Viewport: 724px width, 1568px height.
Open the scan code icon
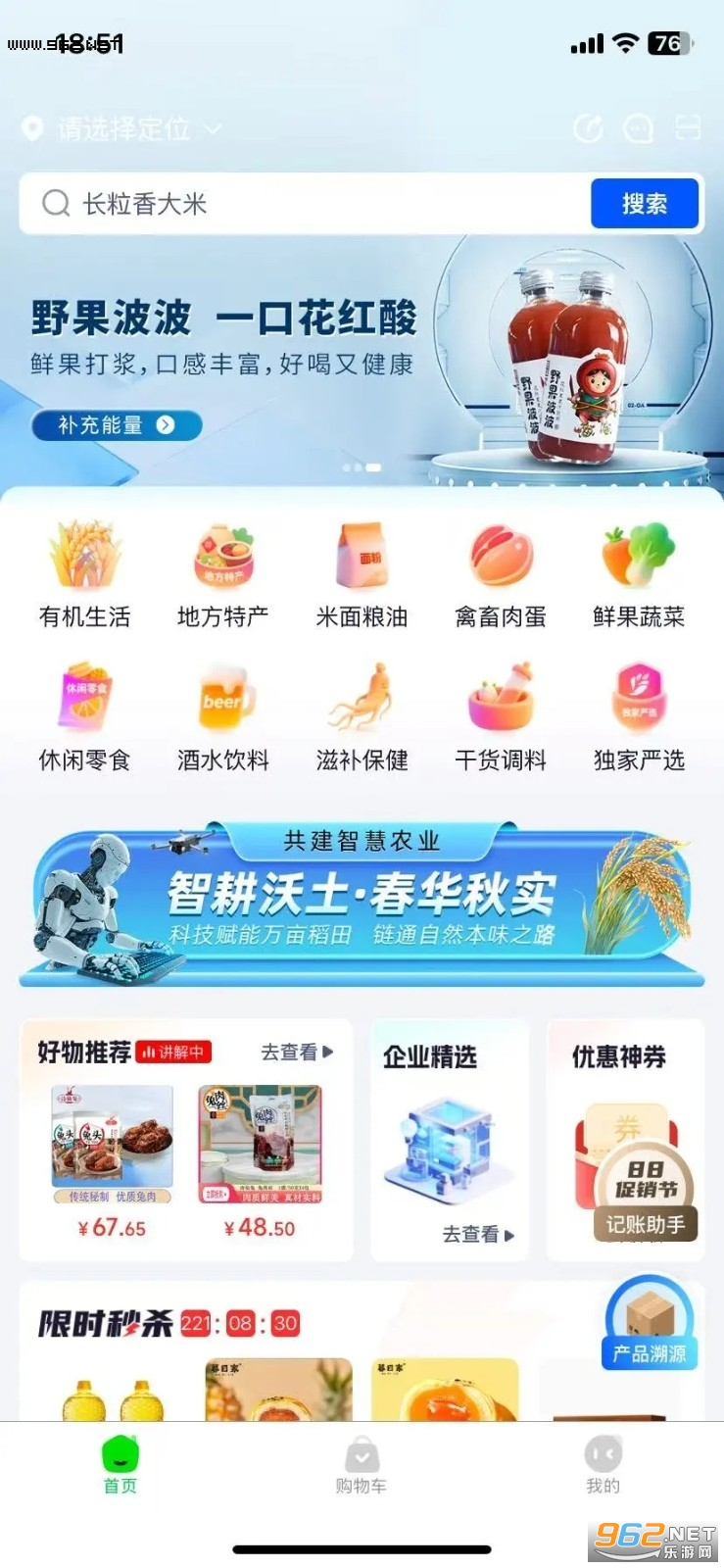click(689, 128)
